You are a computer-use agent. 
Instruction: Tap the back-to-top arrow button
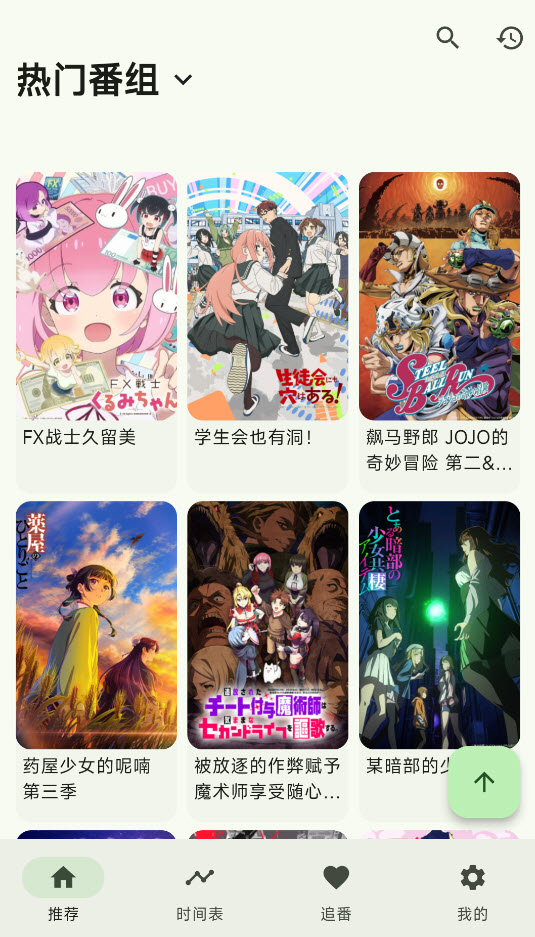484,782
